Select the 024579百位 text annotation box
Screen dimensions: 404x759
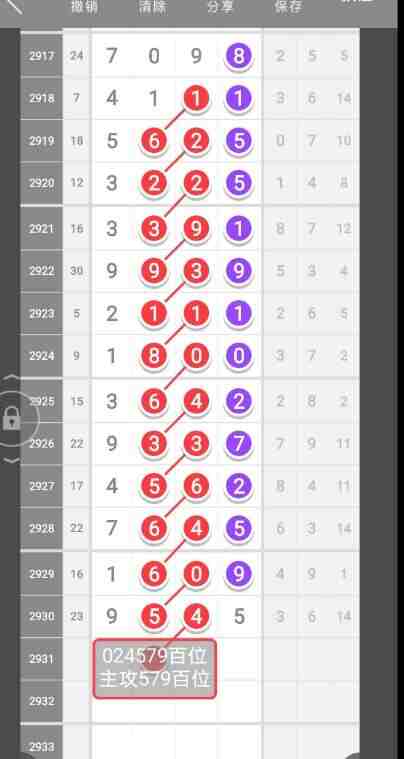(155, 668)
